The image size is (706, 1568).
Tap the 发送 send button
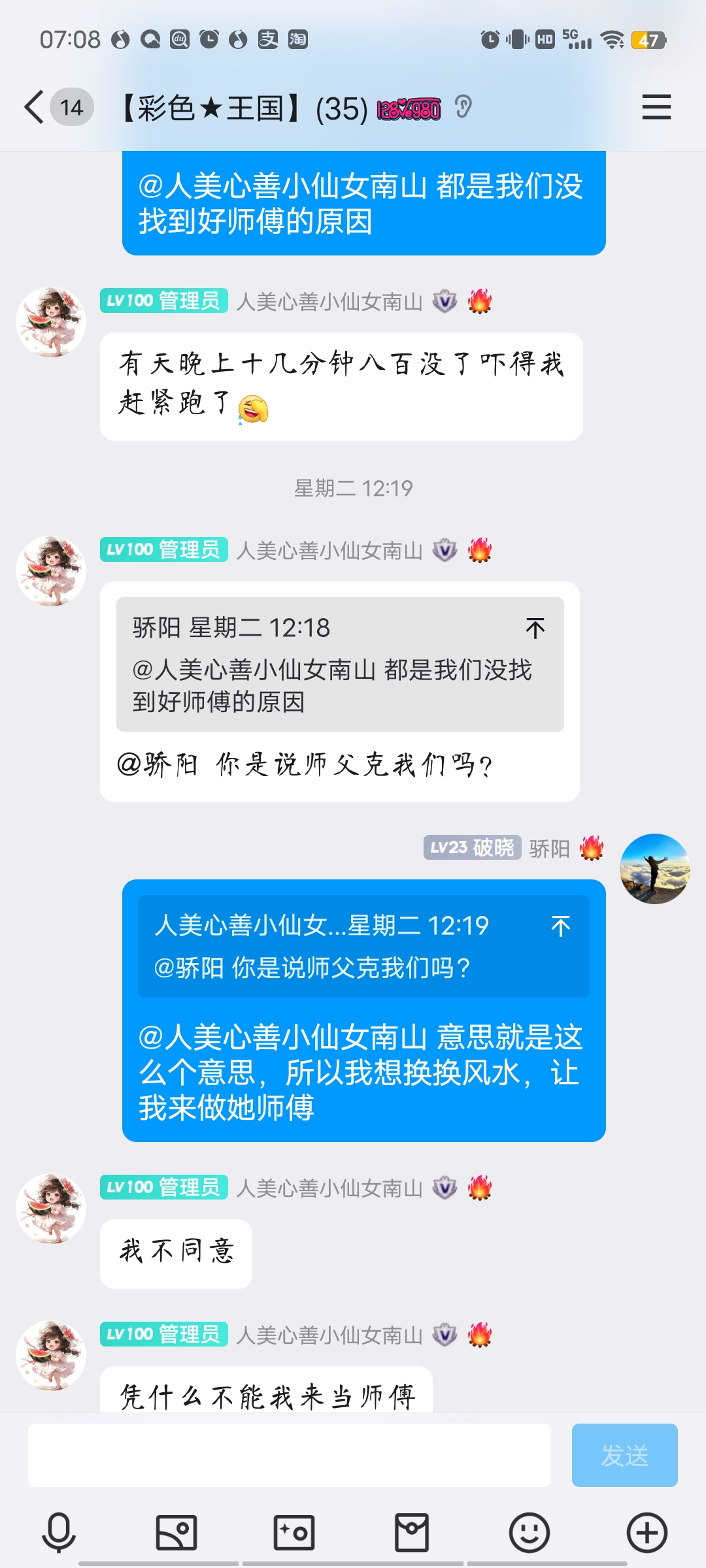[624, 1455]
